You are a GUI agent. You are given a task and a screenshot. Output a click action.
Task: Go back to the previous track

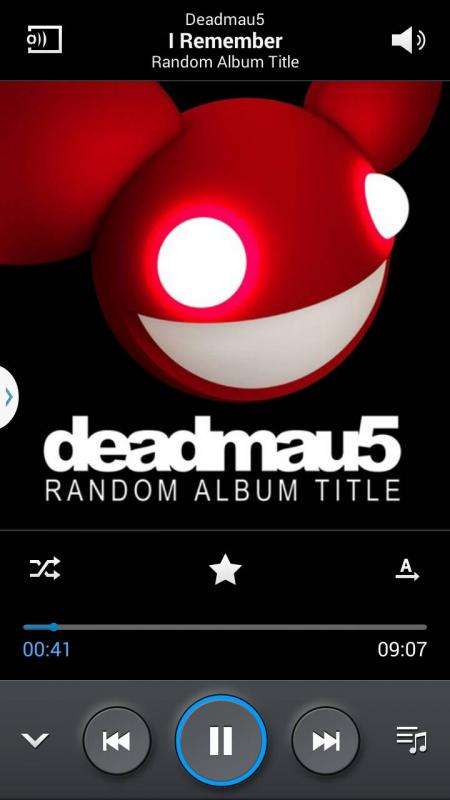[117, 741]
